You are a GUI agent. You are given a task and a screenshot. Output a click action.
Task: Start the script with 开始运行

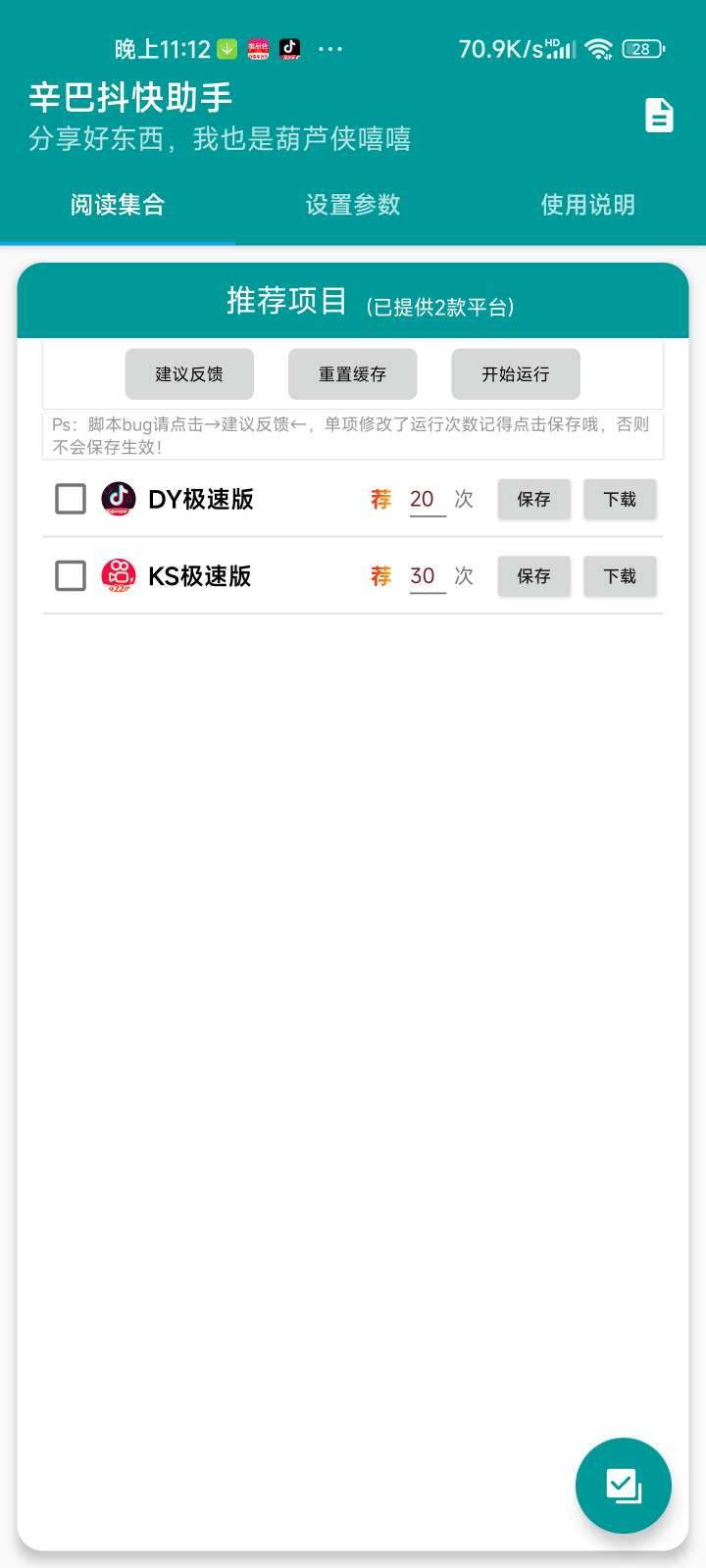point(516,374)
